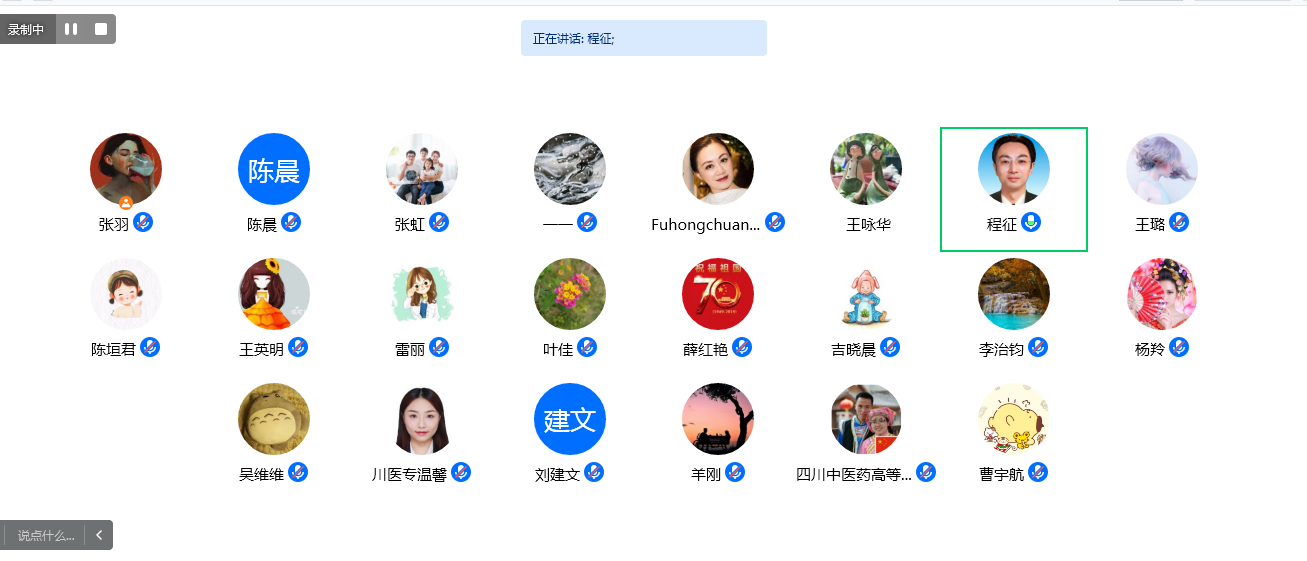Viewport: 1307px width, 561px height.
Task: Pause the screen recording
Action: click(x=71, y=29)
